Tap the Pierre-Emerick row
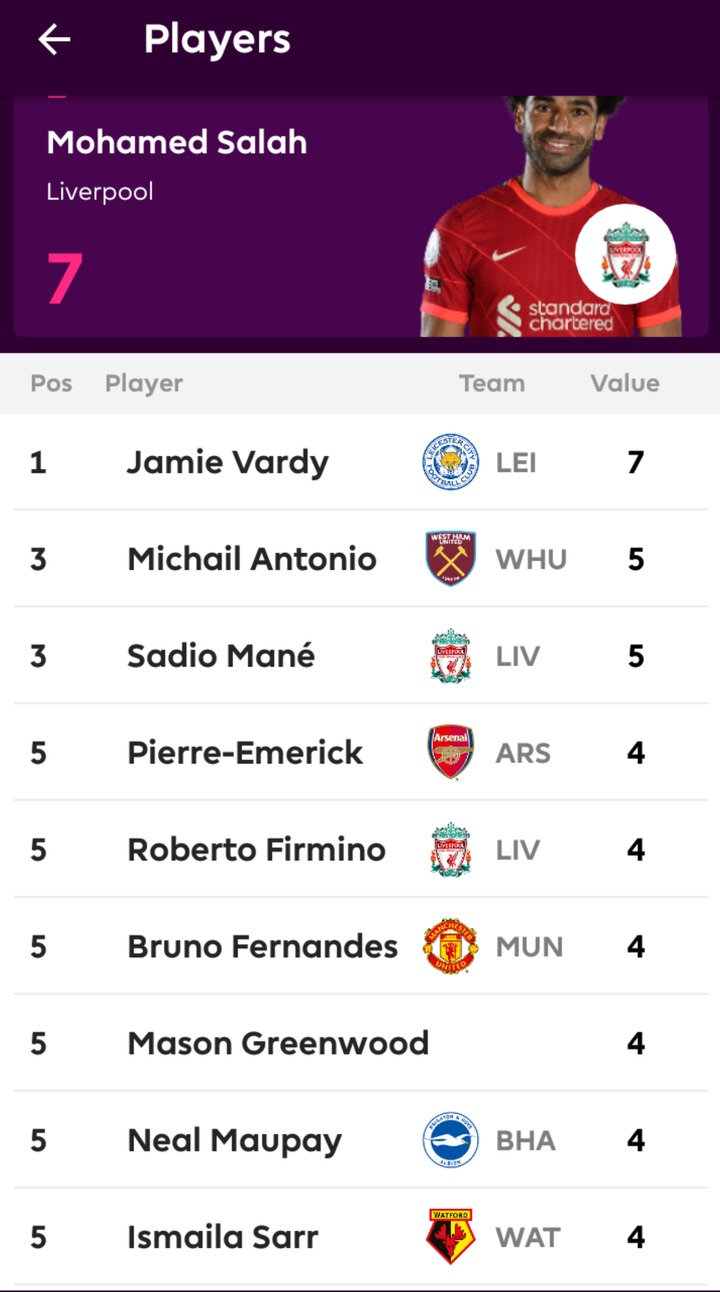The width and height of the screenshot is (720, 1292). [x=360, y=753]
